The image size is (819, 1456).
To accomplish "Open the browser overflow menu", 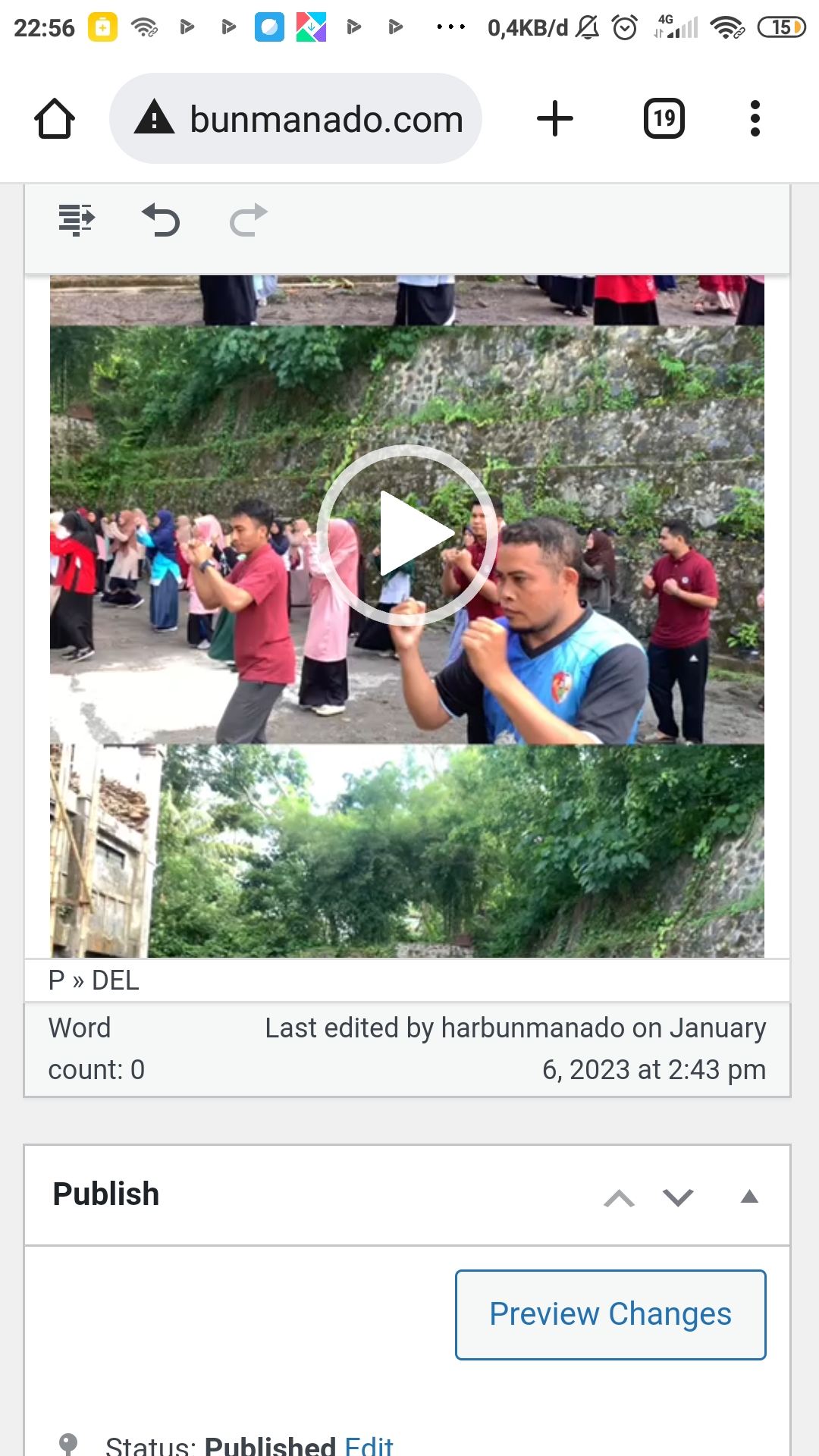I will pyautogui.click(x=754, y=119).
